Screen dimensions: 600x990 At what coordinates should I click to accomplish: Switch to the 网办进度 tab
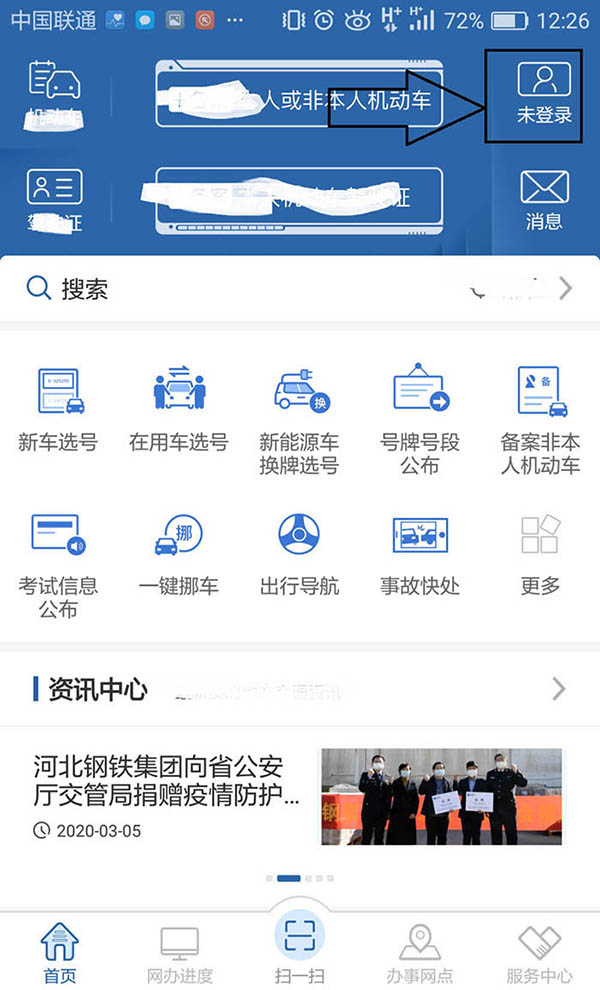[x=180, y=955]
